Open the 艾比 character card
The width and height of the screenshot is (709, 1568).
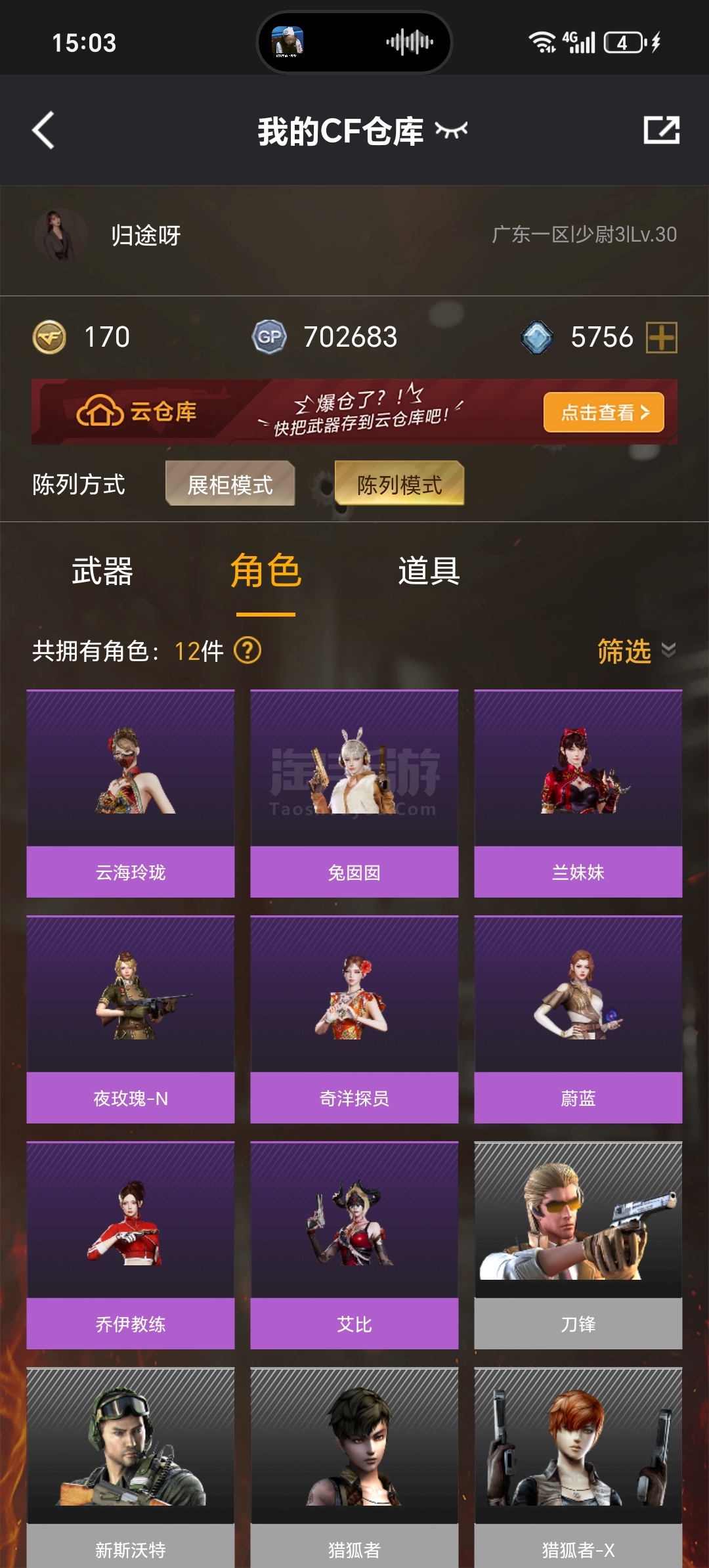pyautogui.click(x=354, y=1245)
